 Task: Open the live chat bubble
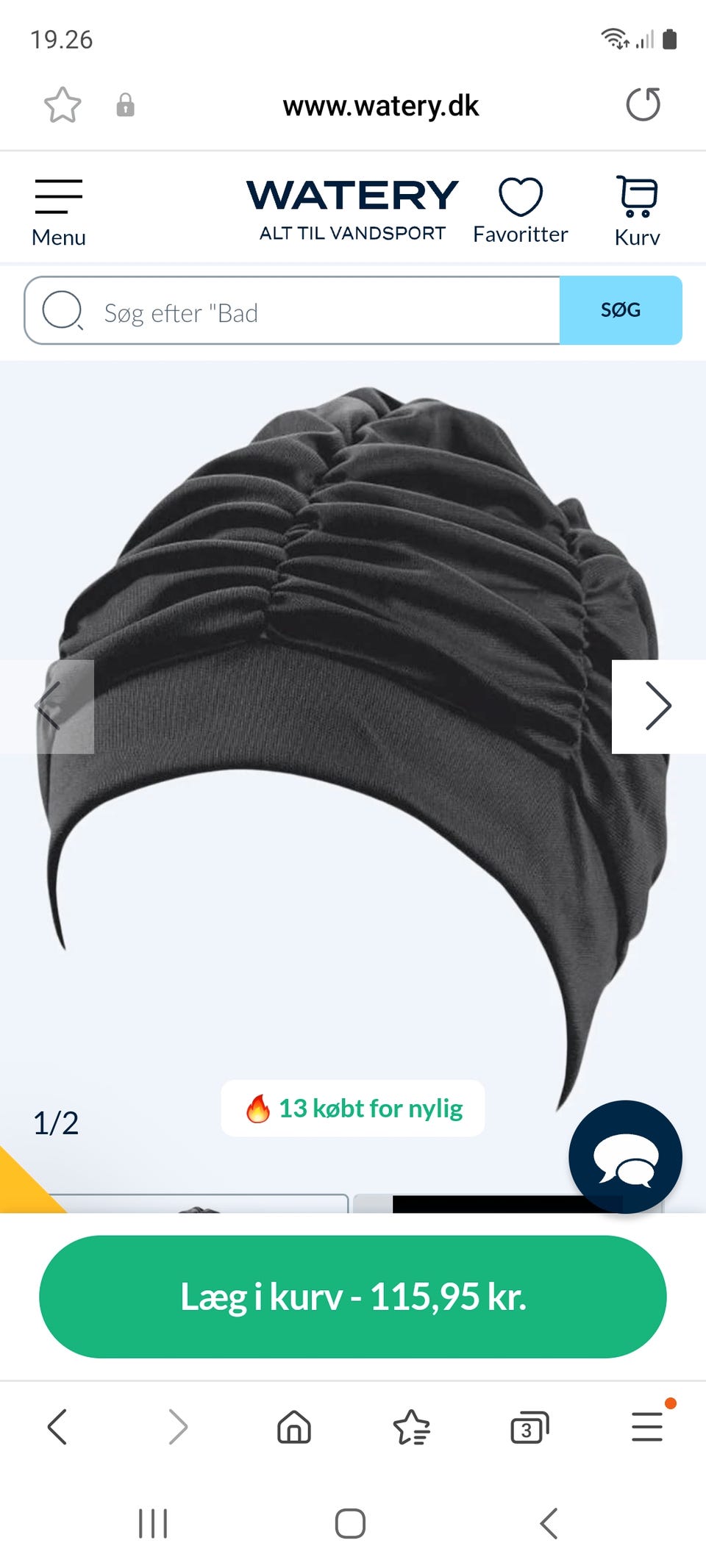point(625,1156)
